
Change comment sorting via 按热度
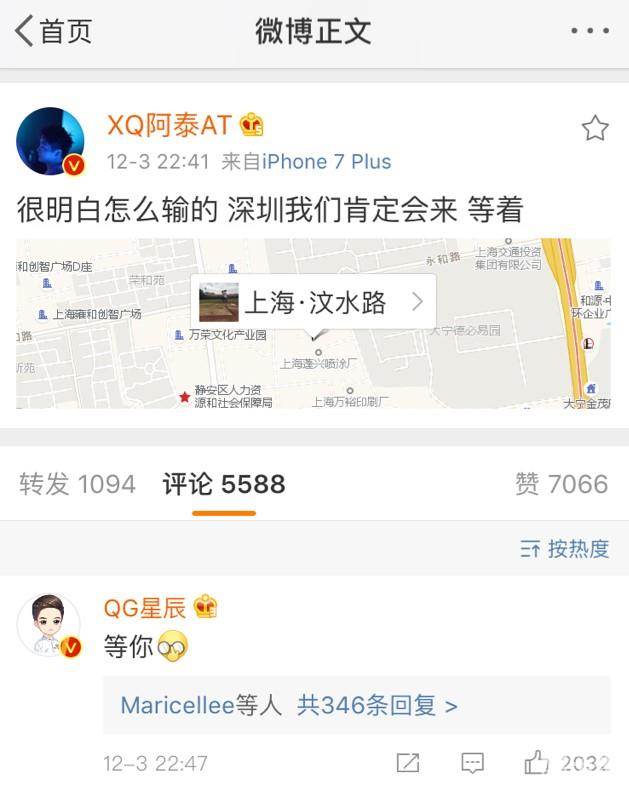coord(564,548)
